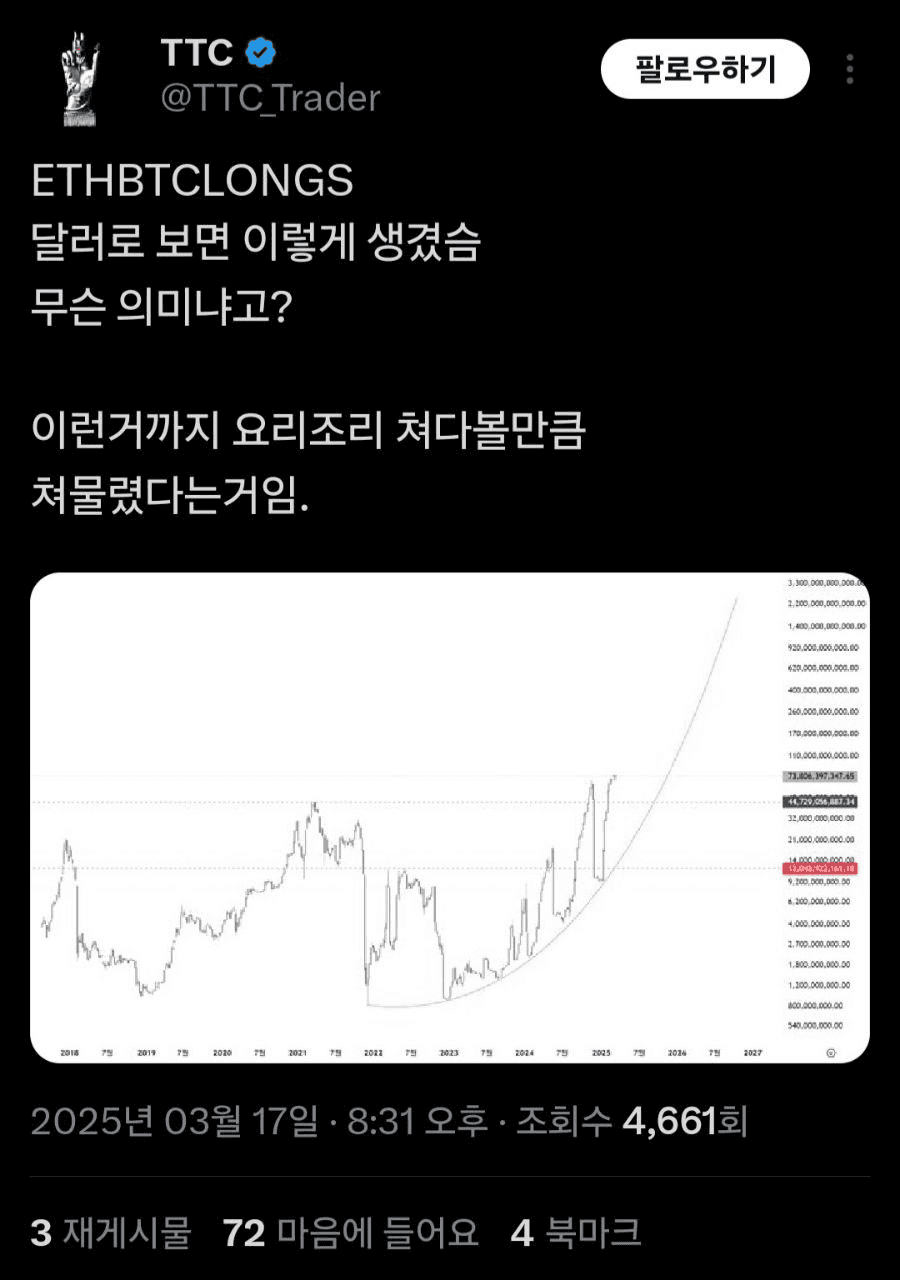The height and width of the screenshot is (1280, 900).
Task: Tap the 팔로우하기 follow button
Action: pos(704,69)
